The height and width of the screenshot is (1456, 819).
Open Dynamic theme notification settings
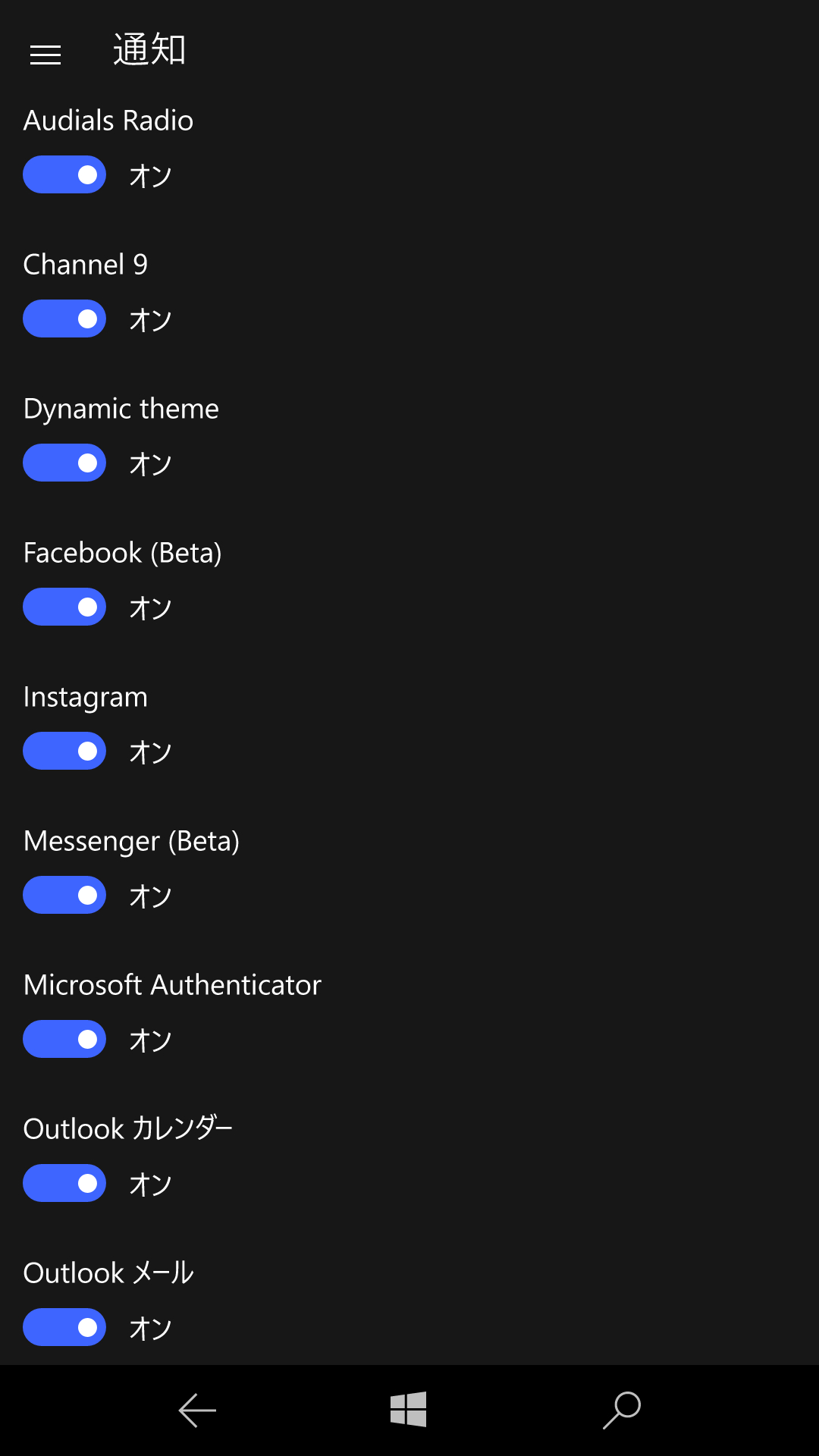coord(121,408)
